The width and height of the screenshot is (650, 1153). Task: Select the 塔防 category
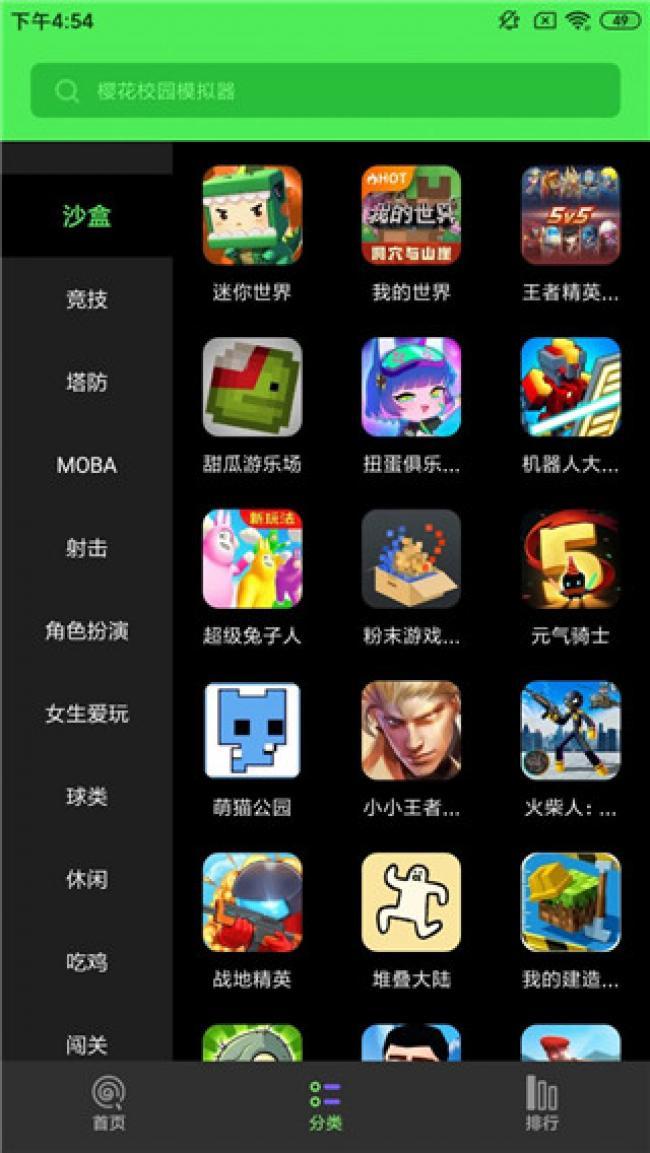coord(87,382)
